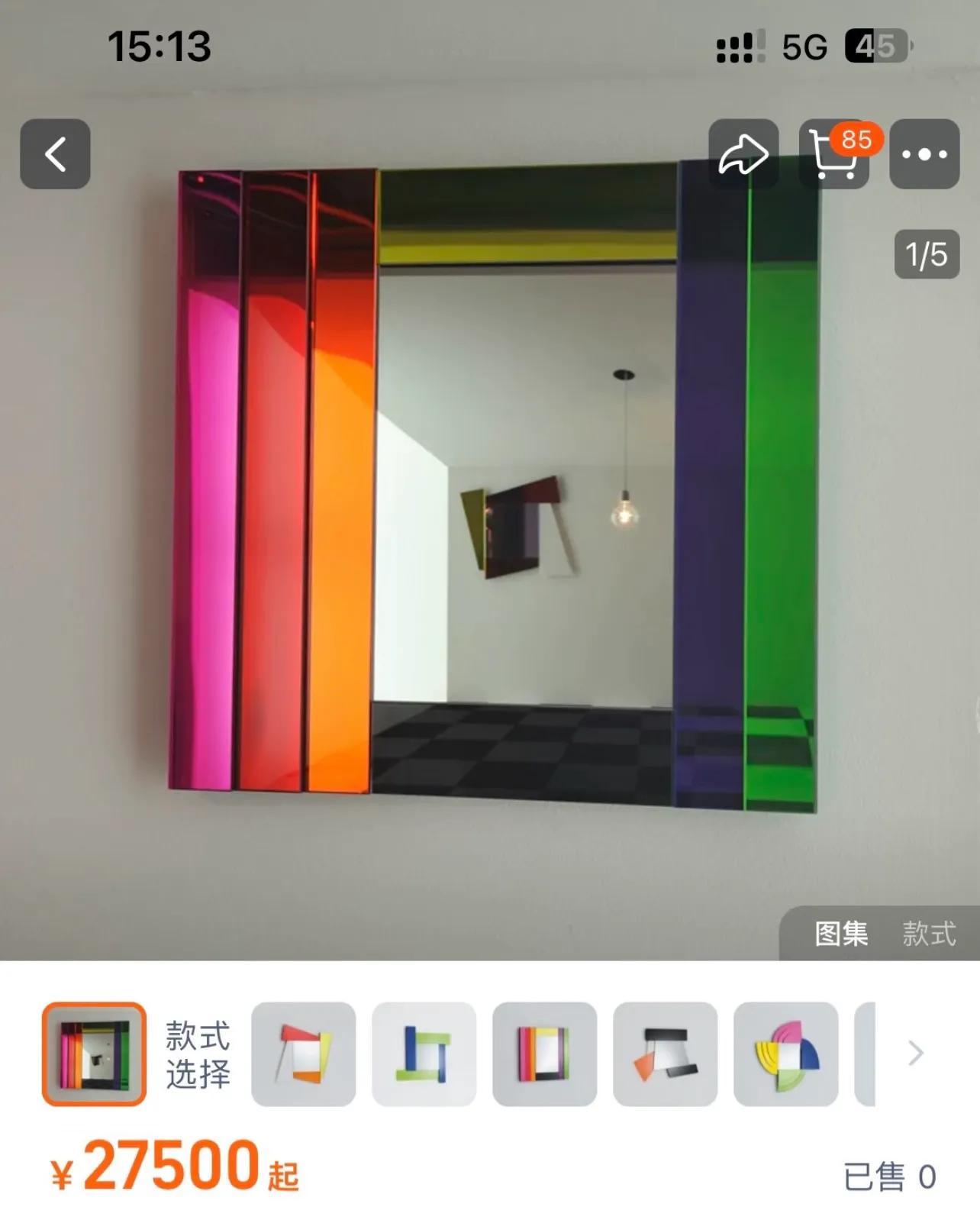
Task: Choose the red and yellow tilted mirror style
Action: click(x=304, y=1054)
